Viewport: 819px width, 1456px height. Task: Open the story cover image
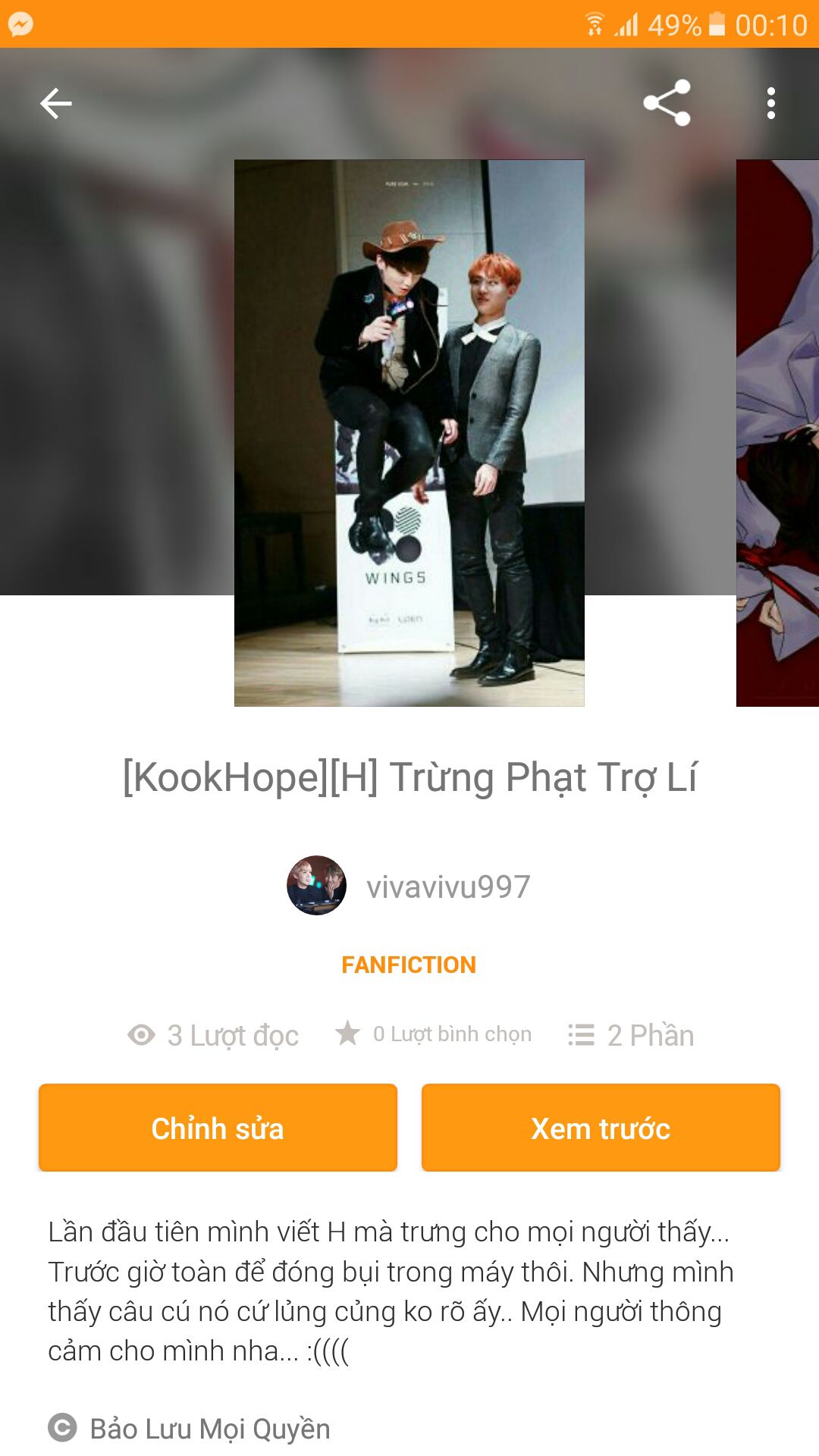point(409,432)
